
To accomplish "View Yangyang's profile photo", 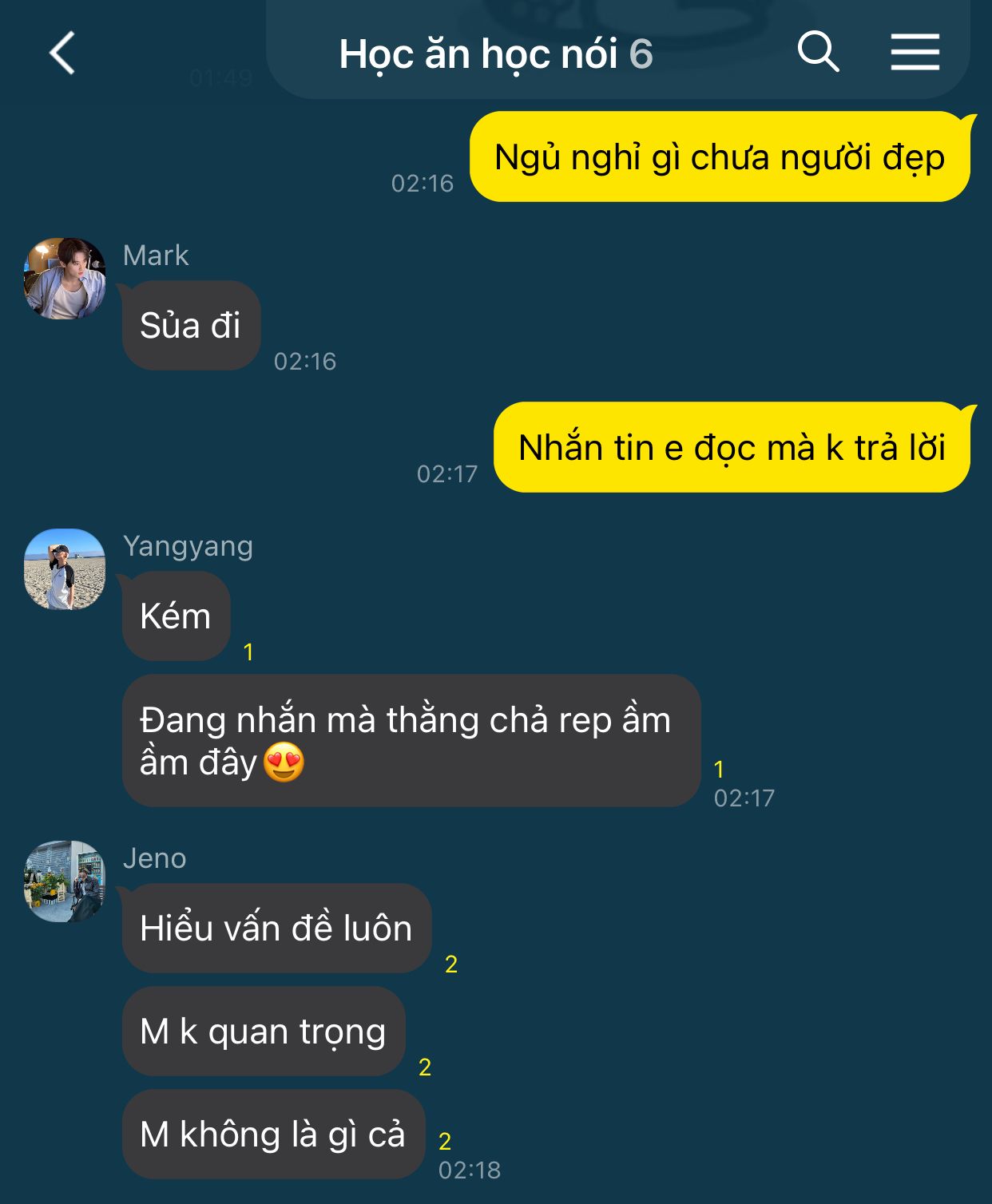I will (x=65, y=569).
